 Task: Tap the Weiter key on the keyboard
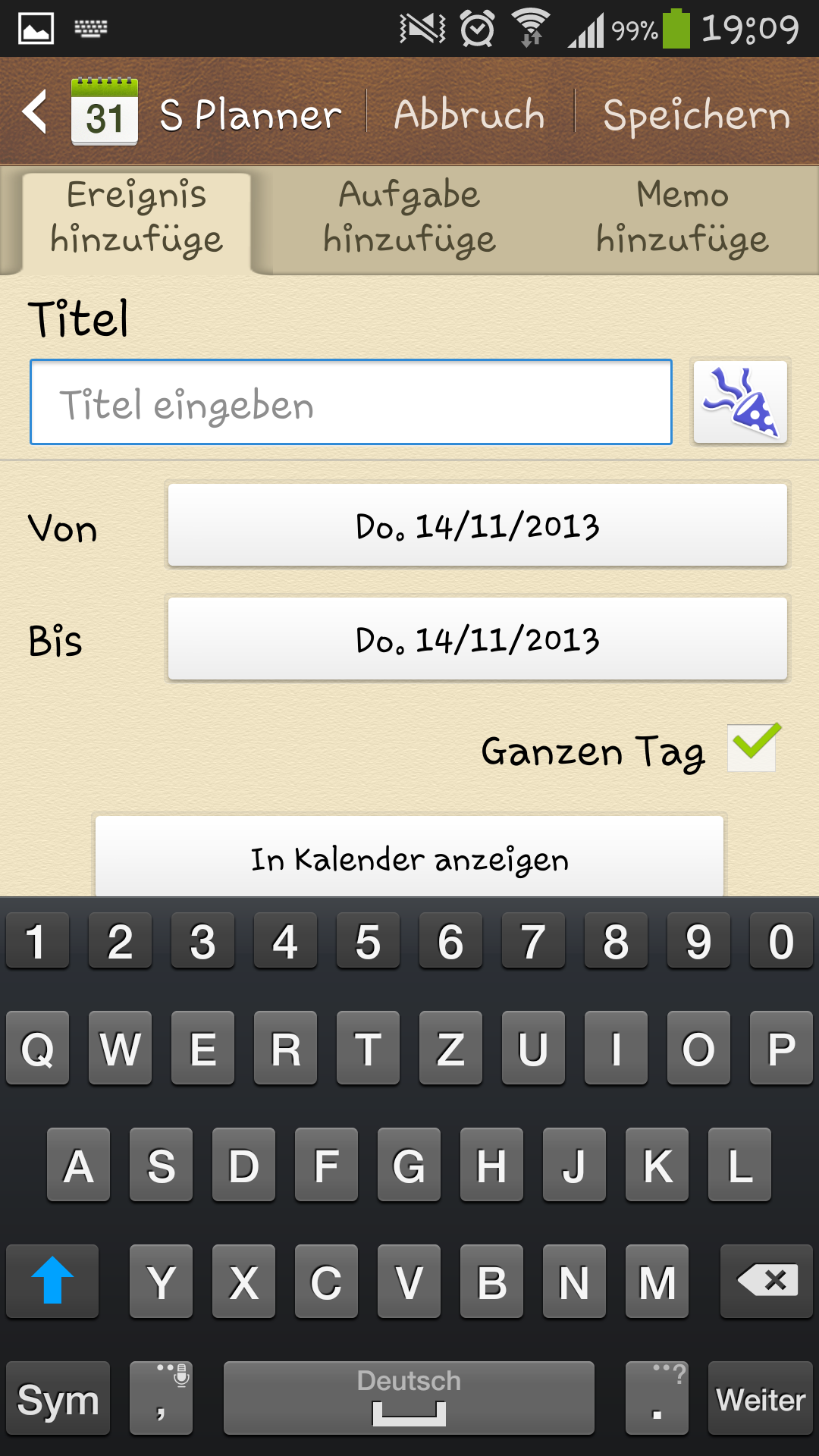tap(760, 1398)
